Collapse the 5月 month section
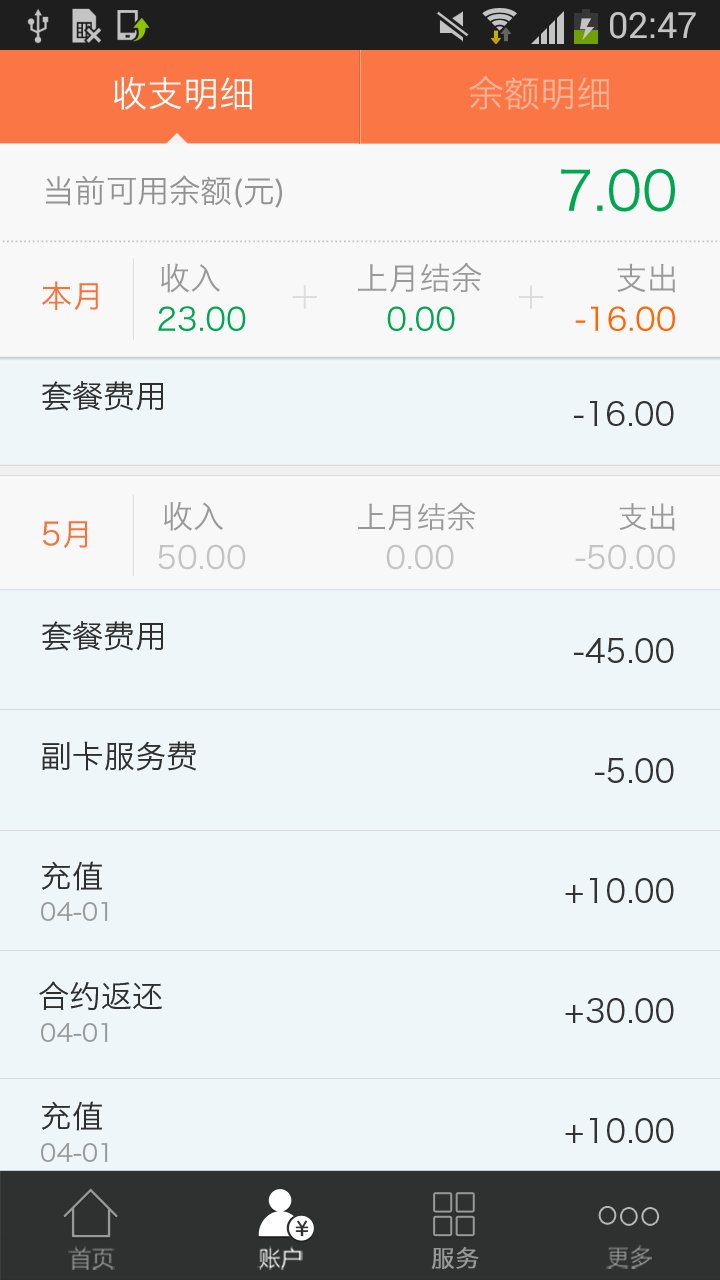The height and width of the screenshot is (1280, 720). point(360,532)
